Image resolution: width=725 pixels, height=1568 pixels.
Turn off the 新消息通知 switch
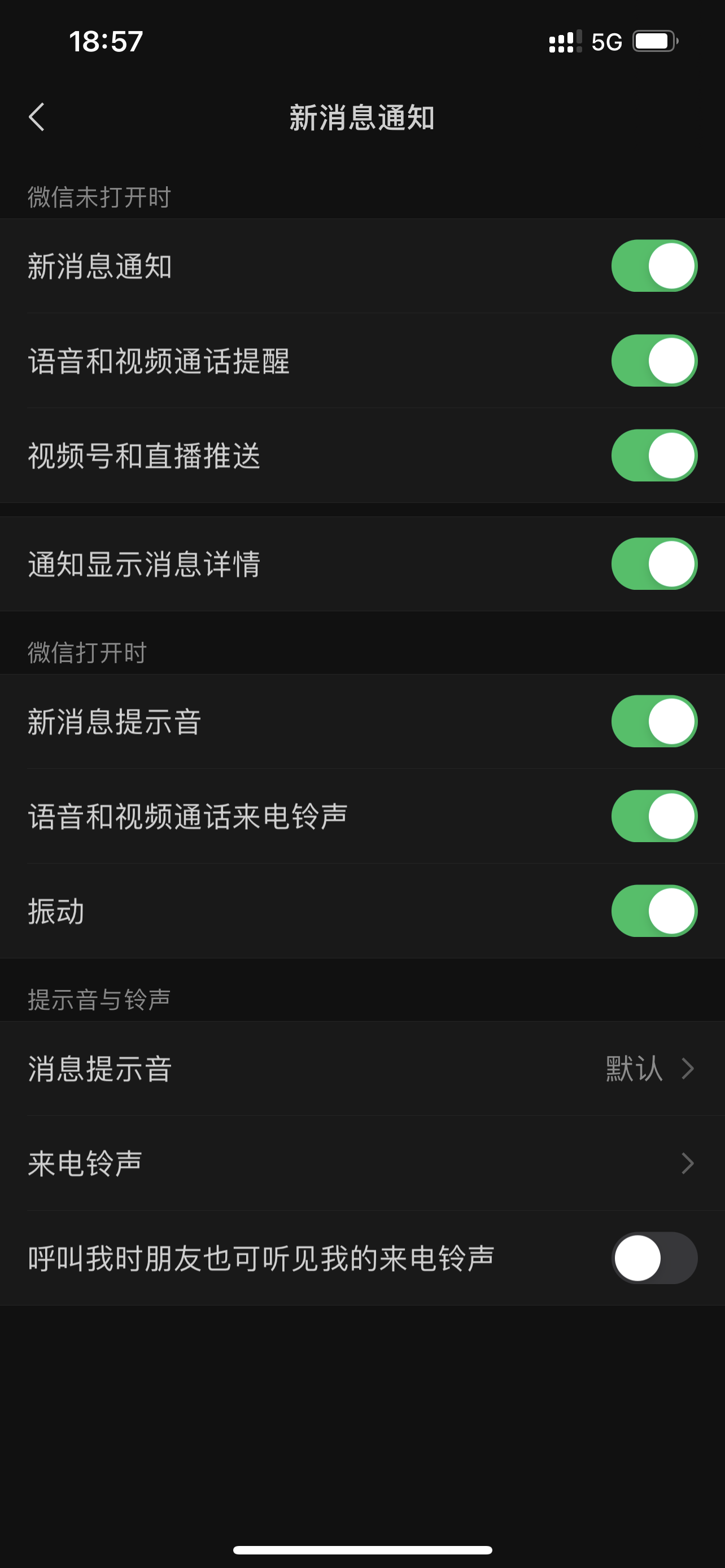[654, 266]
